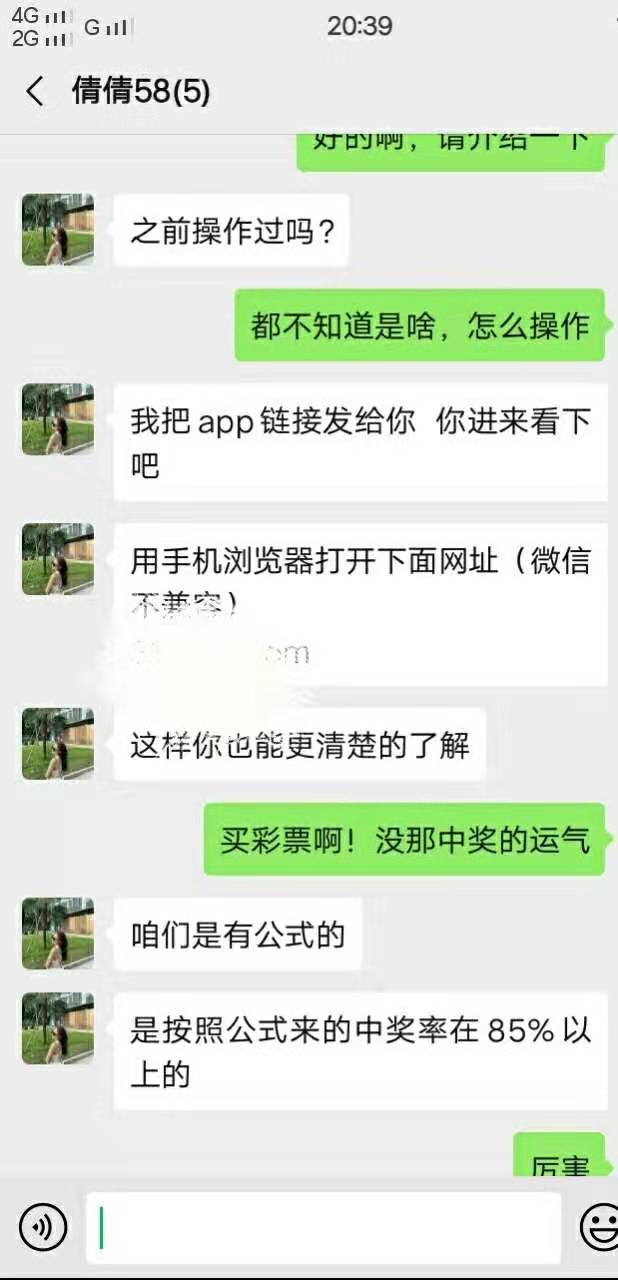Open the emoji picker

600,1227
